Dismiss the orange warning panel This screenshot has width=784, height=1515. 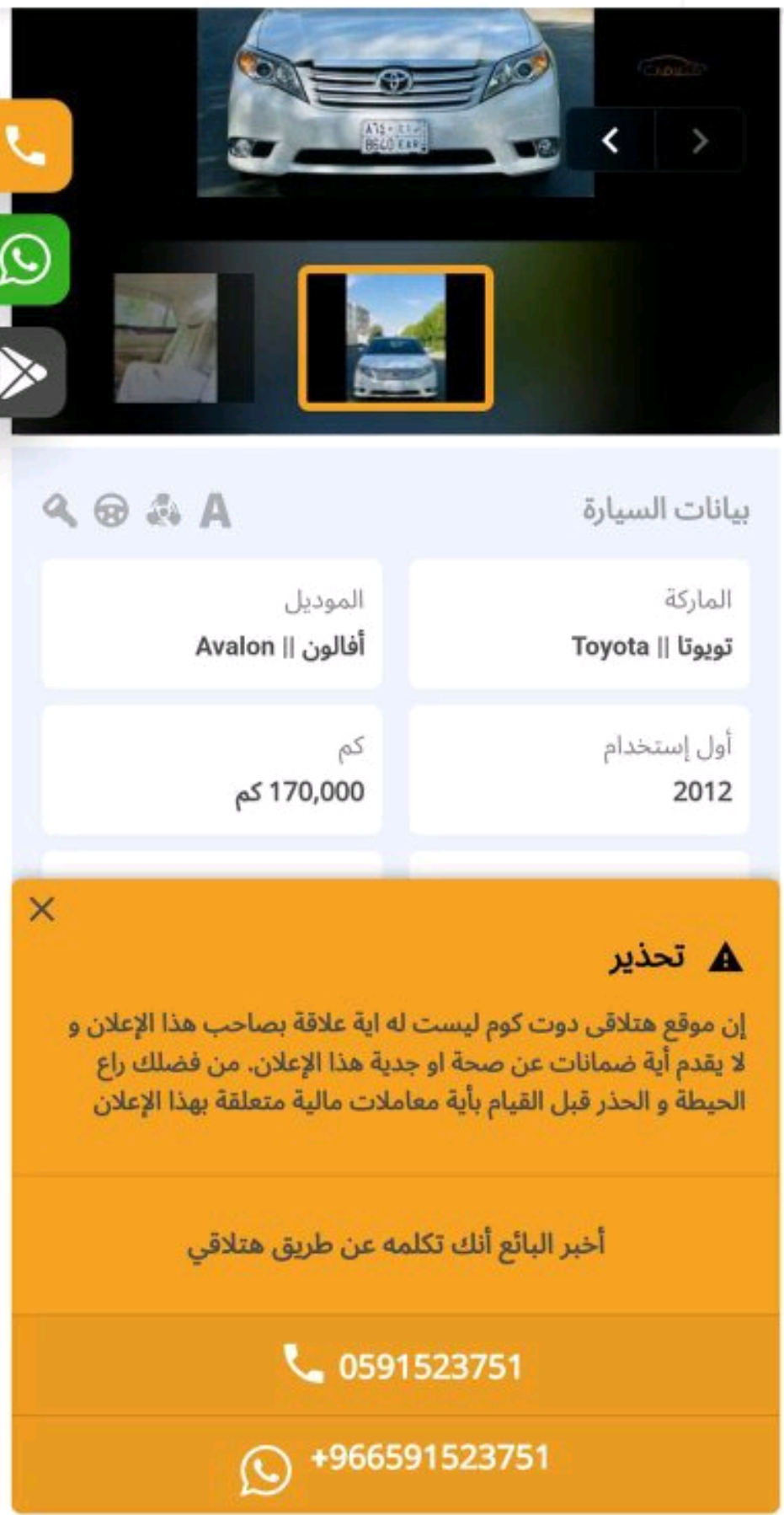coord(42,909)
